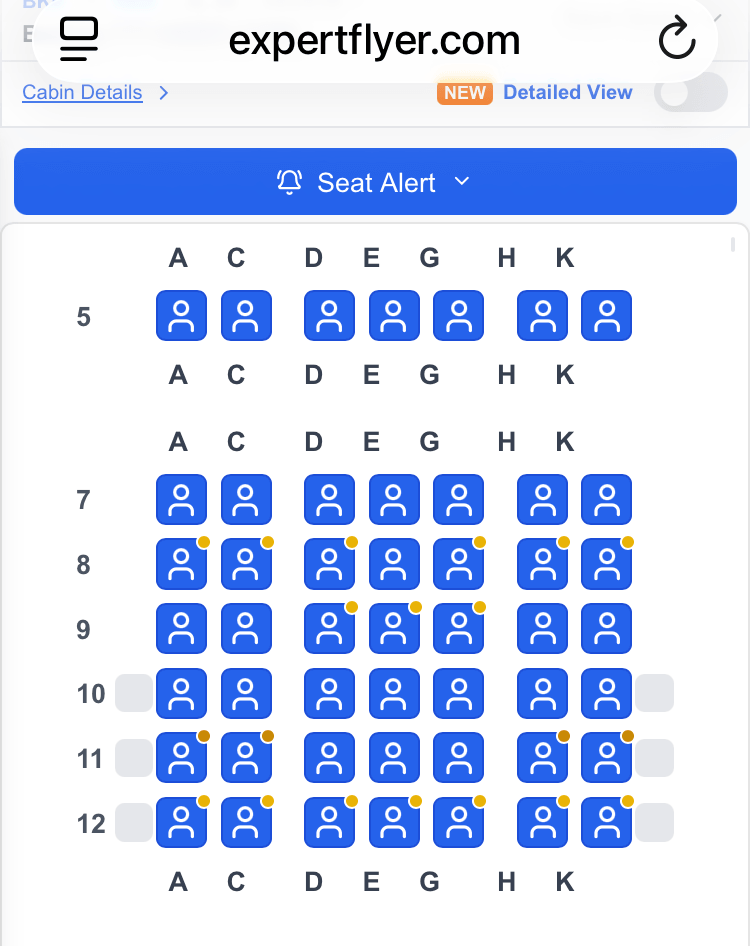Select seat 8E in row 8
Image resolution: width=750 pixels, height=946 pixels.
click(394, 564)
